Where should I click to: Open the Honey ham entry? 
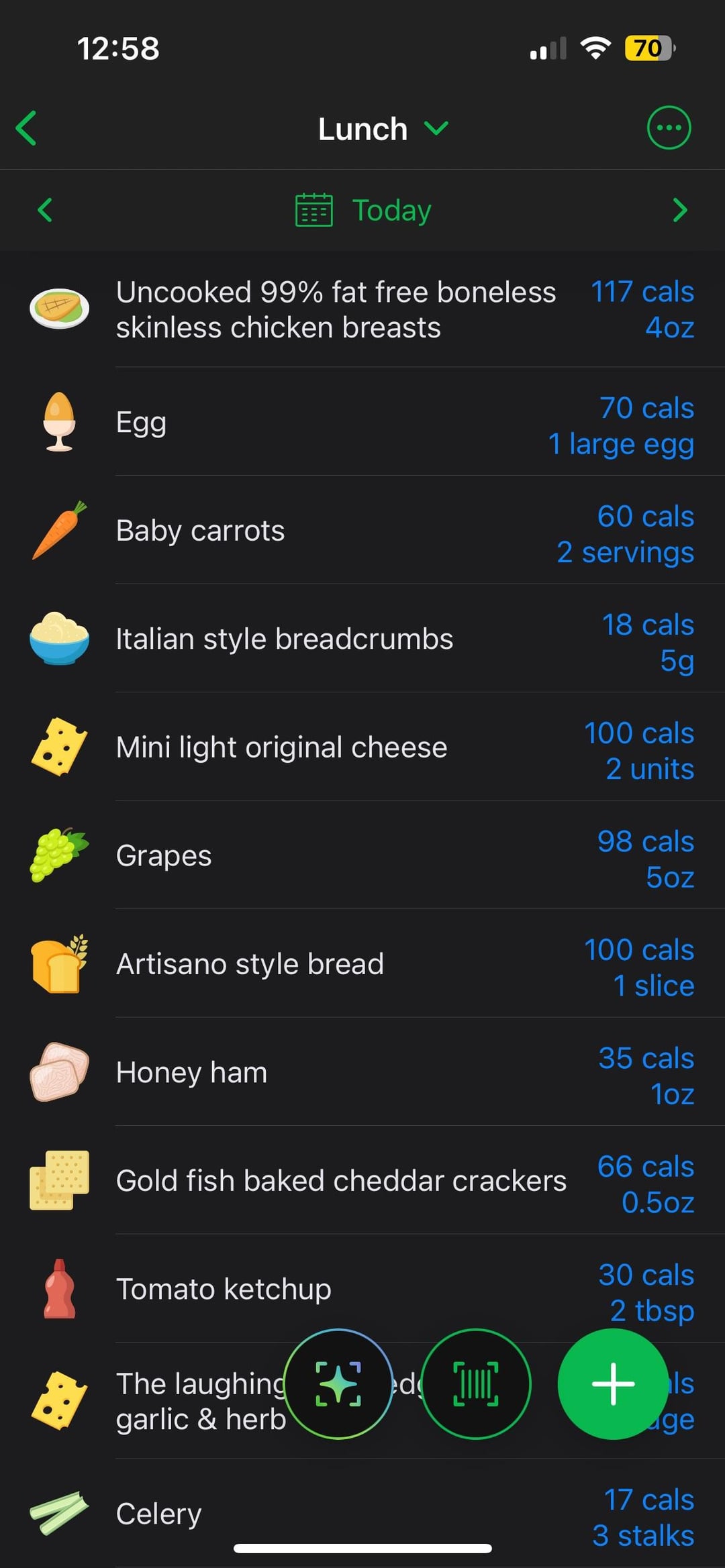point(362,1072)
